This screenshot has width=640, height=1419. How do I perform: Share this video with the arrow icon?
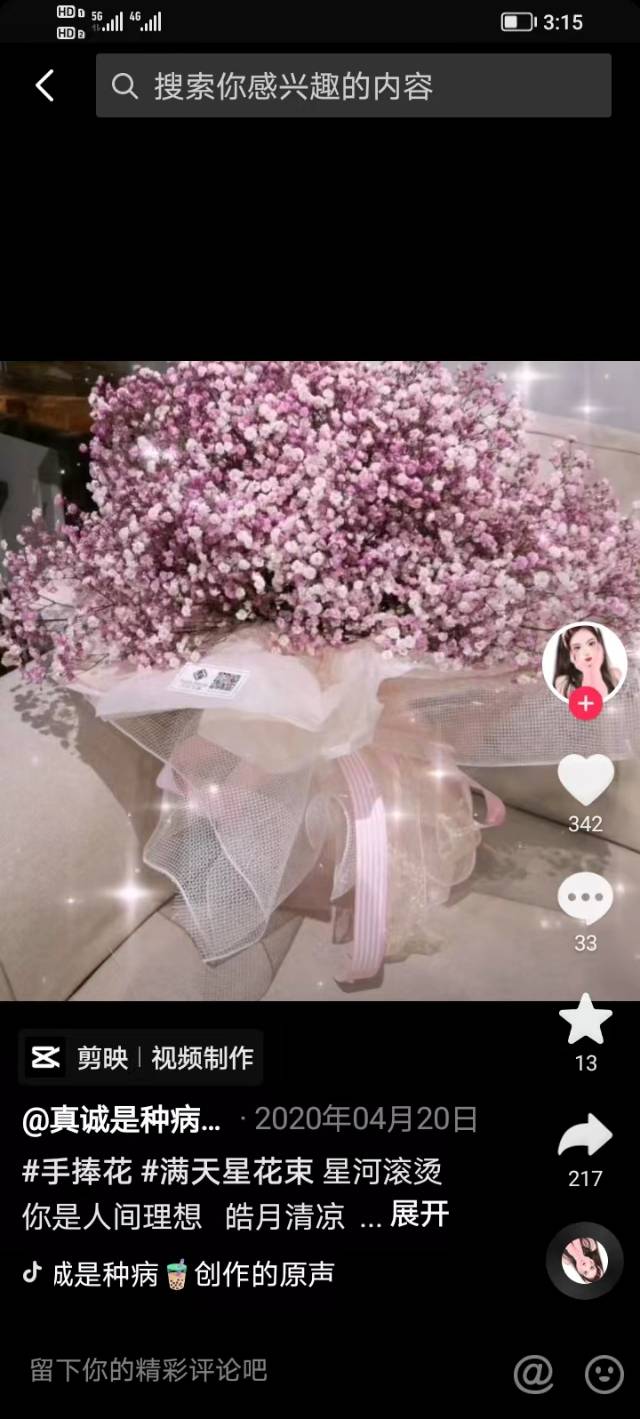tap(585, 1137)
